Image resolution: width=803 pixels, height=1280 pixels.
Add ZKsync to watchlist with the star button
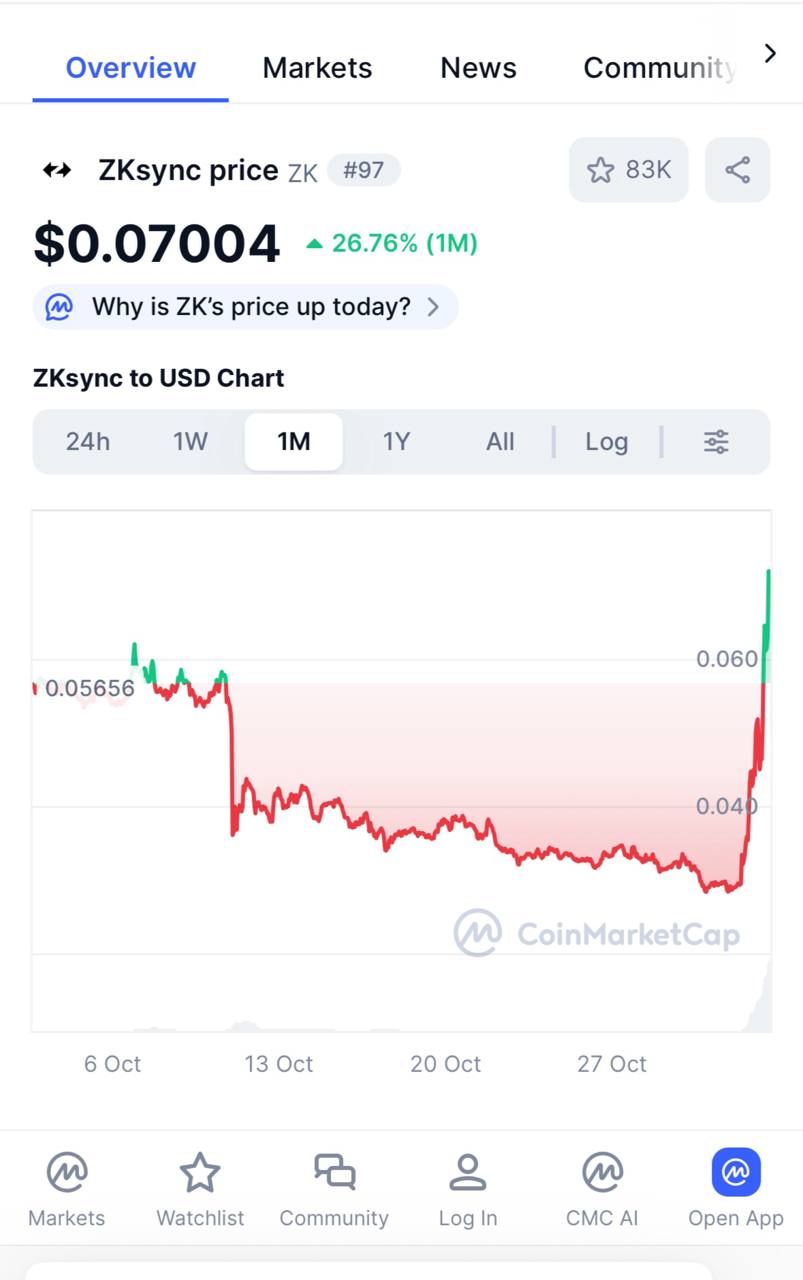coord(629,170)
